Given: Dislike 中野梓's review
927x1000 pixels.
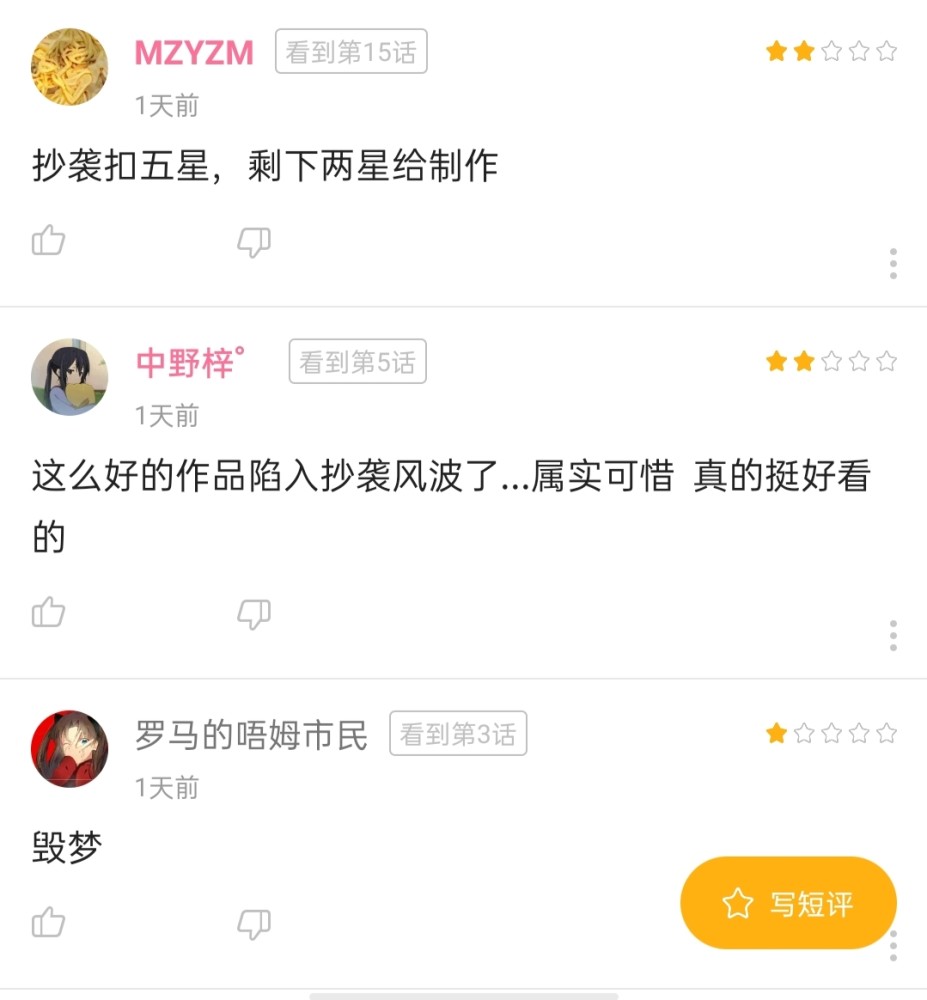Looking at the screenshot, I should (254, 613).
